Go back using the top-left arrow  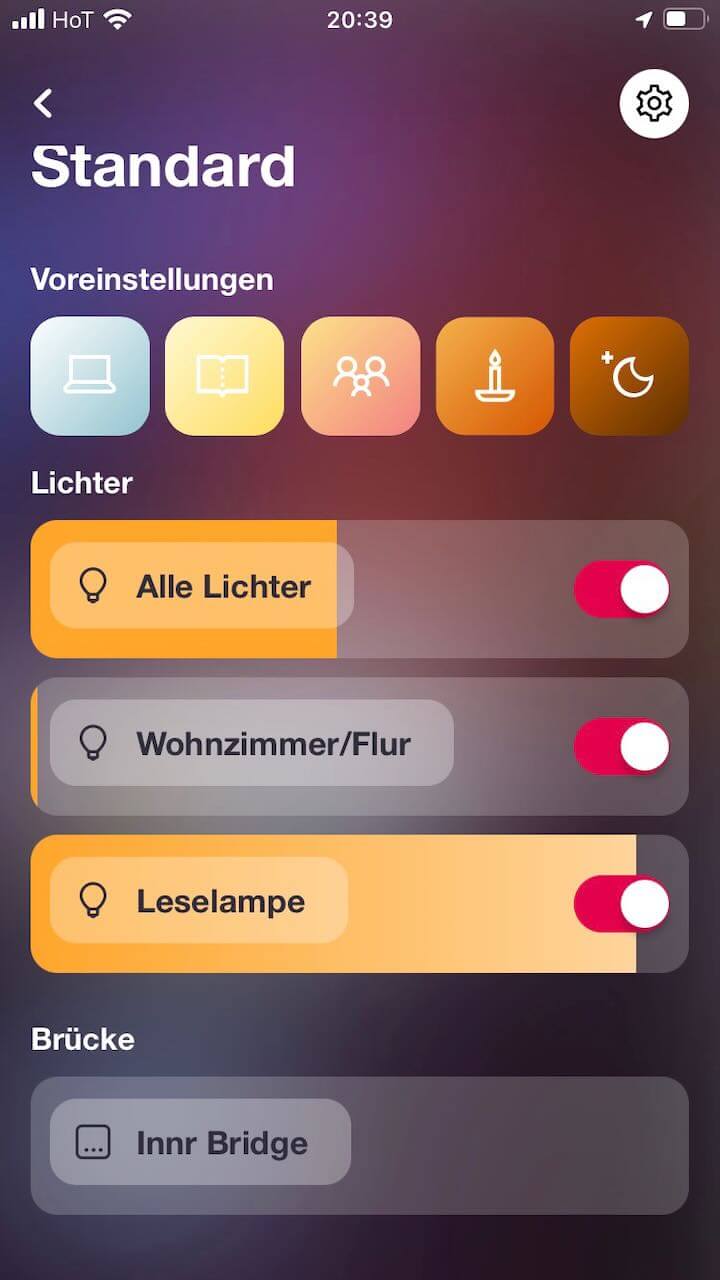point(43,103)
